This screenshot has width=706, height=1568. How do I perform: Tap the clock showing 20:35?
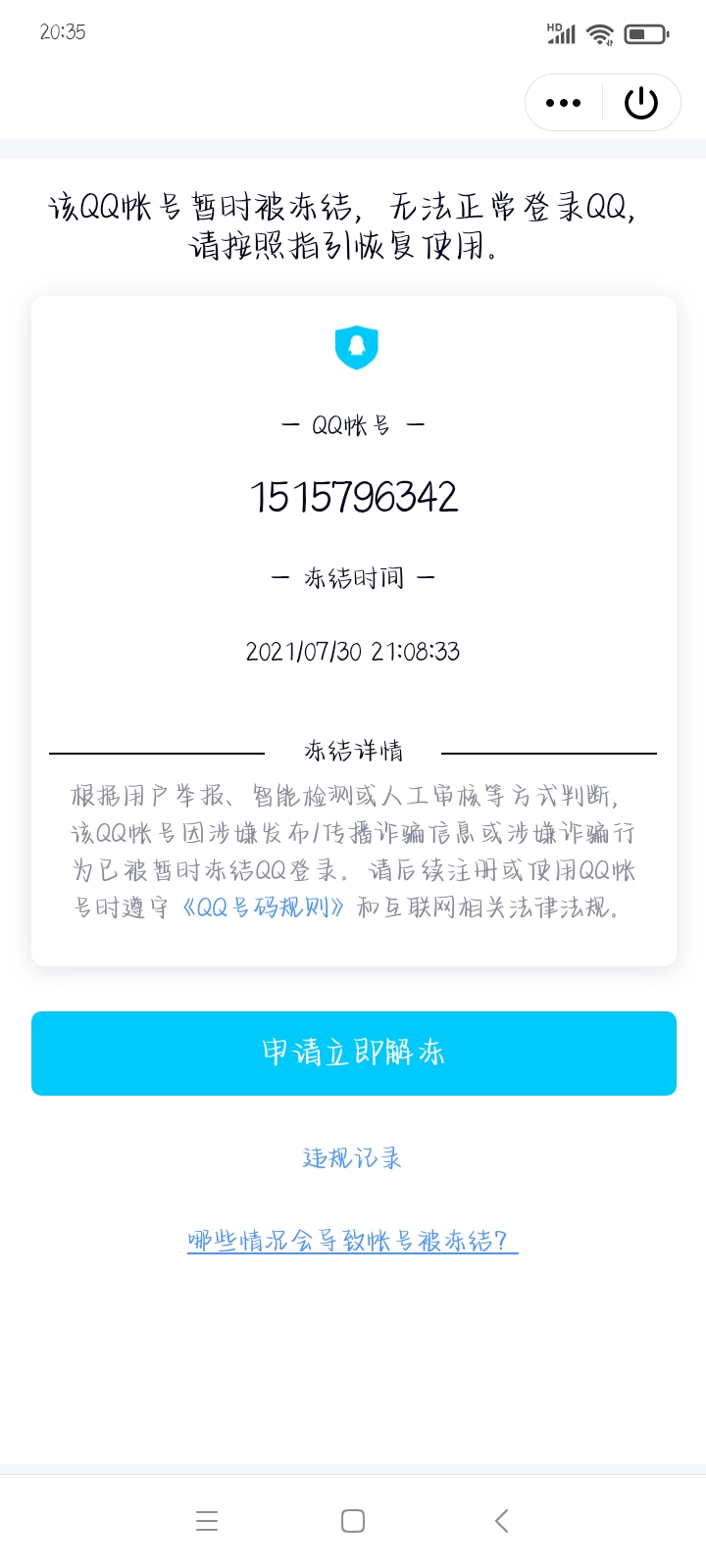(x=61, y=32)
